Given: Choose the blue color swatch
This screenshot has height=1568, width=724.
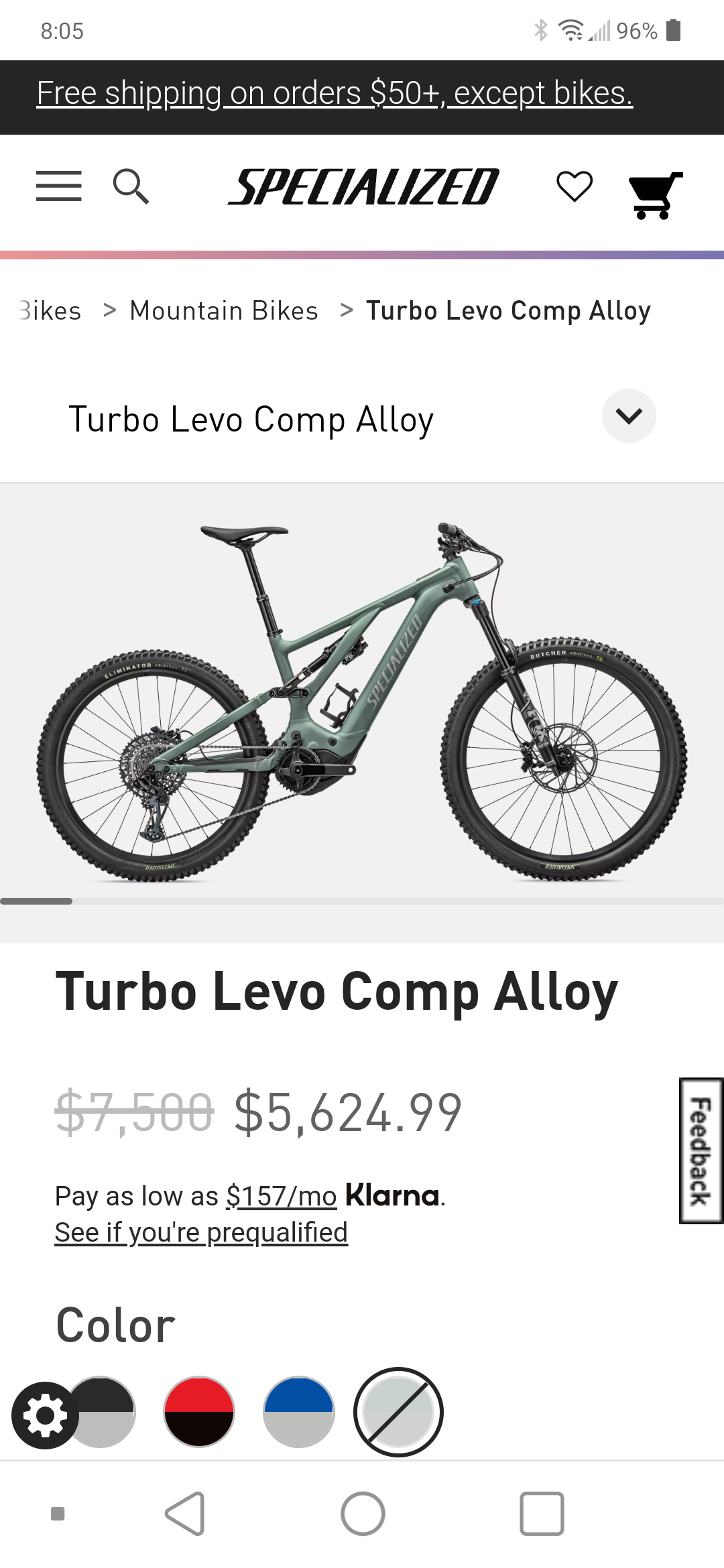Looking at the screenshot, I should tap(299, 1412).
